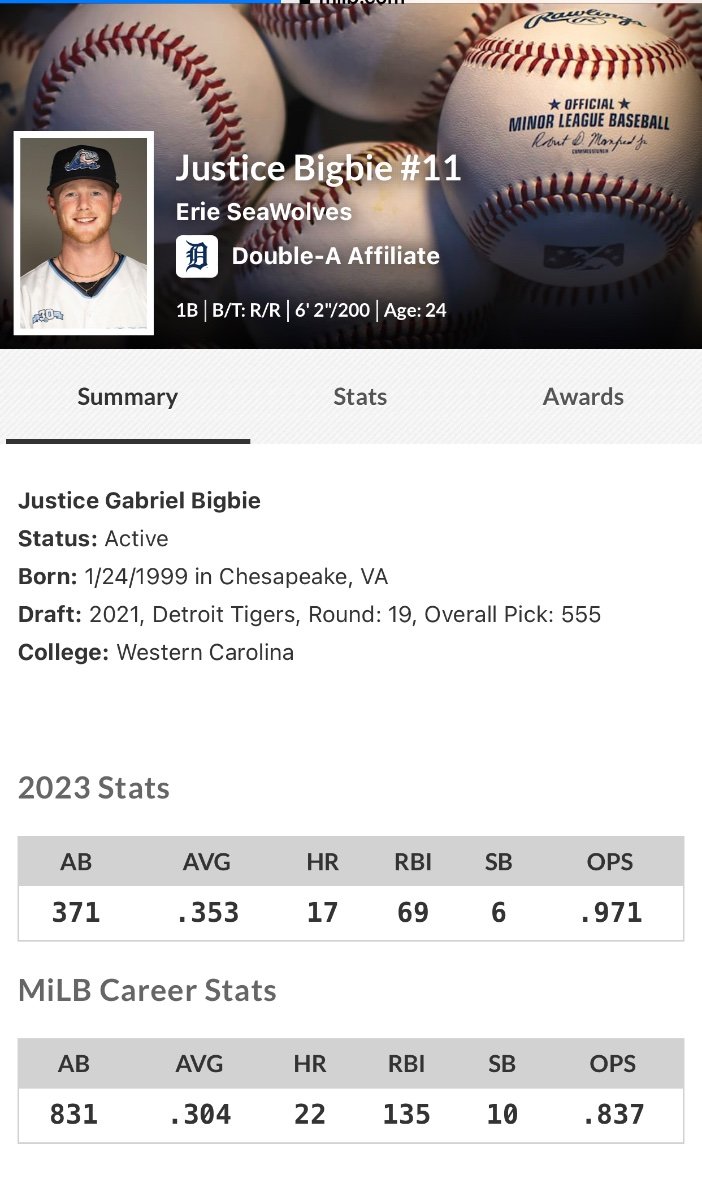Select the Summary tab
The image size is (702, 1200).
coord(128,397)
